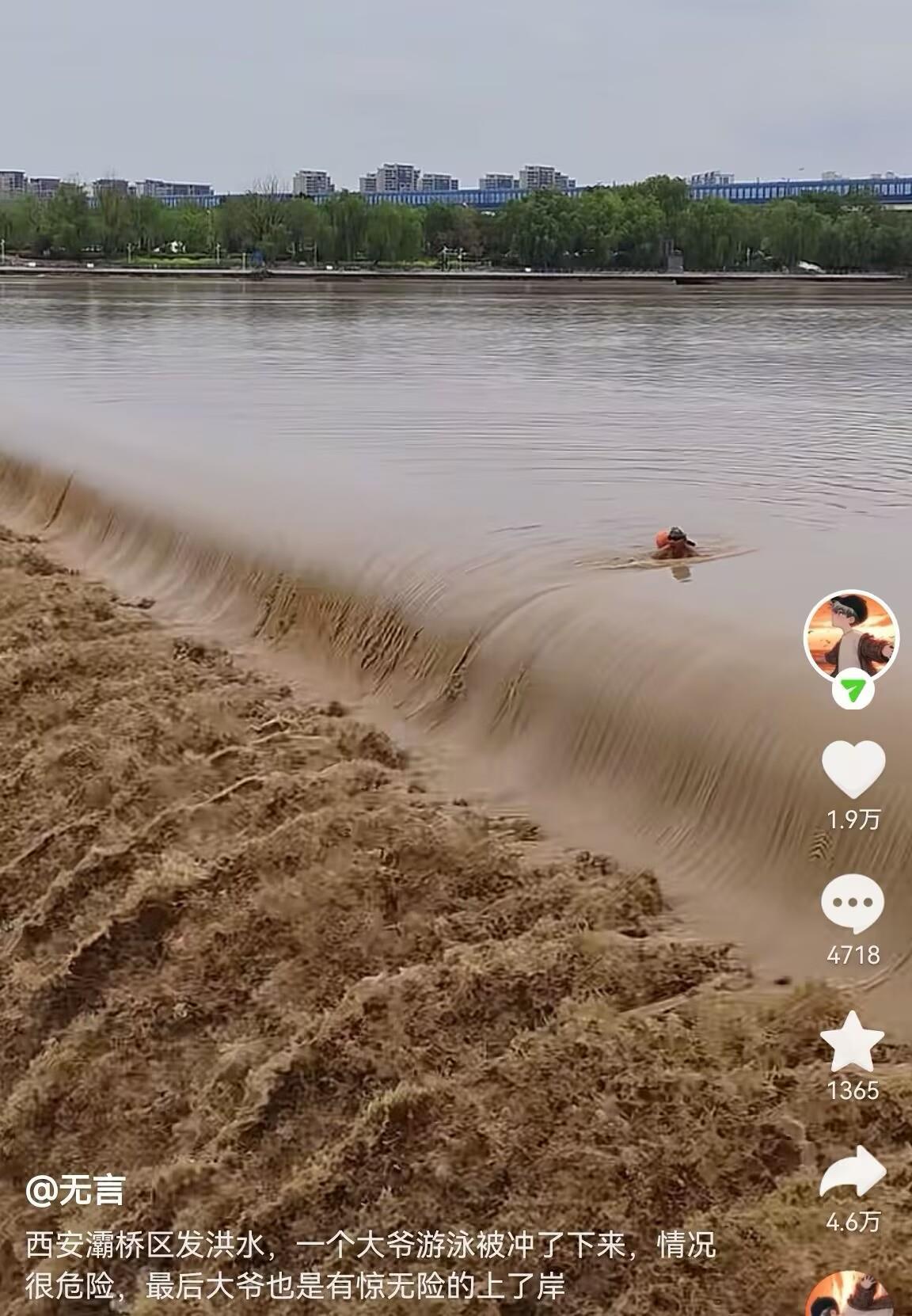The image size is (912, 1316).
Task: Share this video with the arrow icon
Action: (x=853, y=1173)
